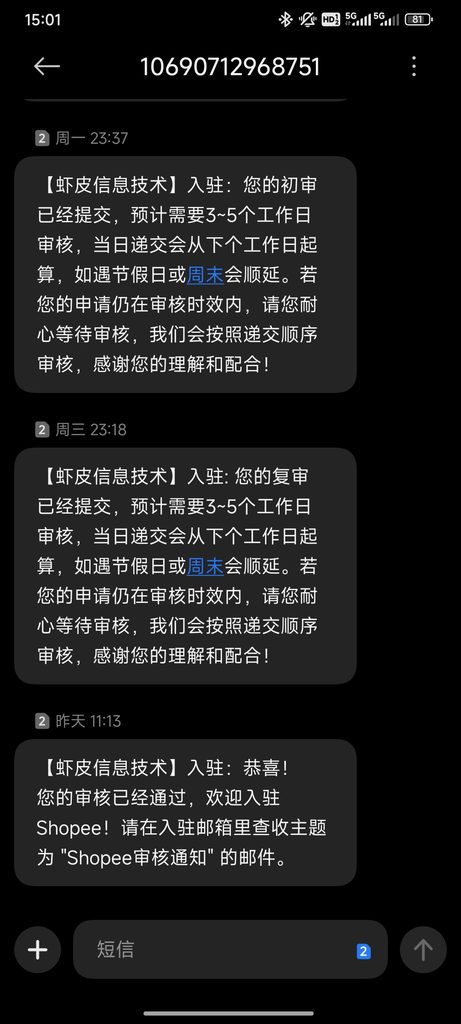Tap the send arrow button

click(x=423, y=950)
